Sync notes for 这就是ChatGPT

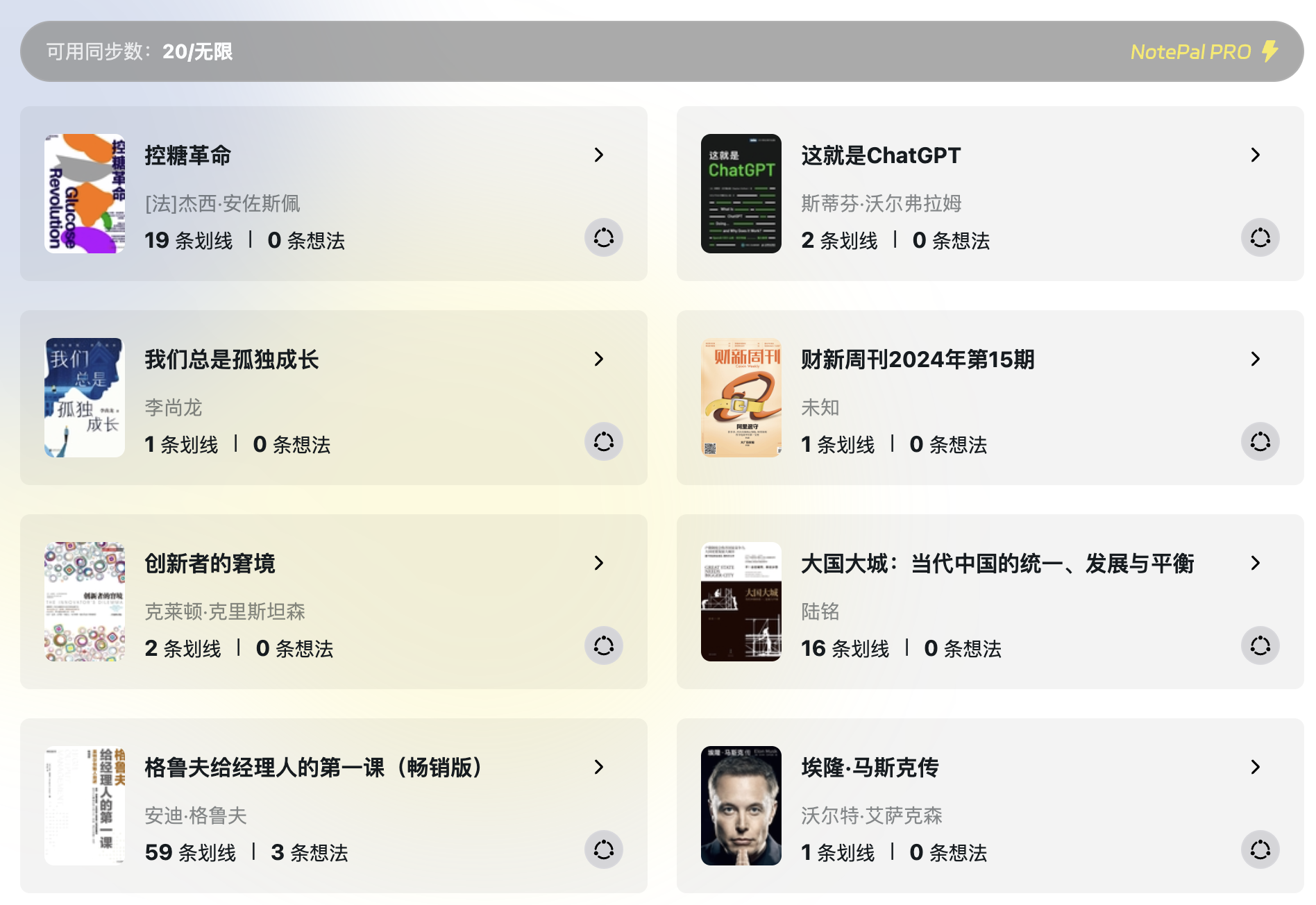pyautogui.click(x=1260, y=238)
